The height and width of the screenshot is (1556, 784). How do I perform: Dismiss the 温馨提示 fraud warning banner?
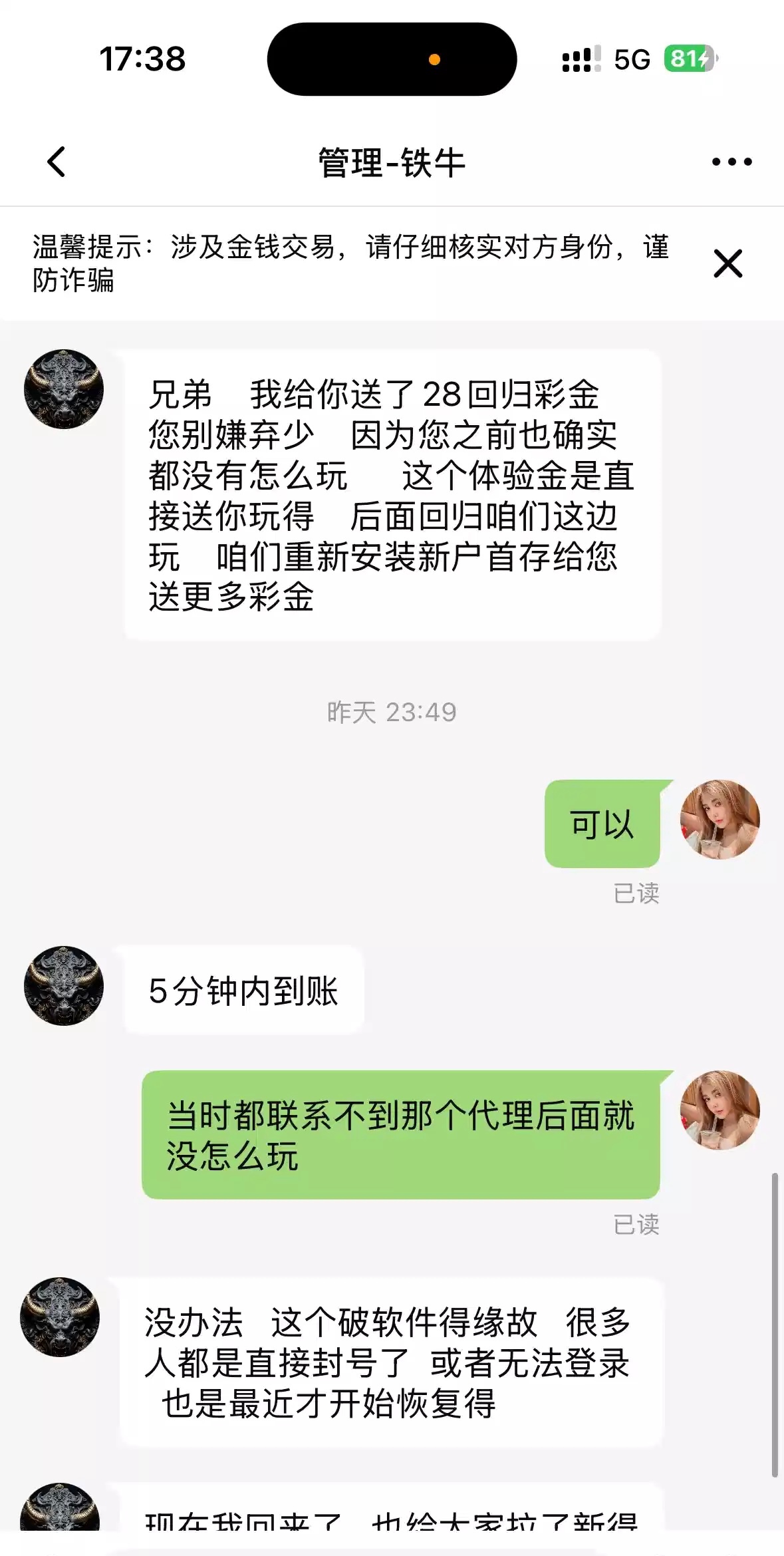click(727, 263)
